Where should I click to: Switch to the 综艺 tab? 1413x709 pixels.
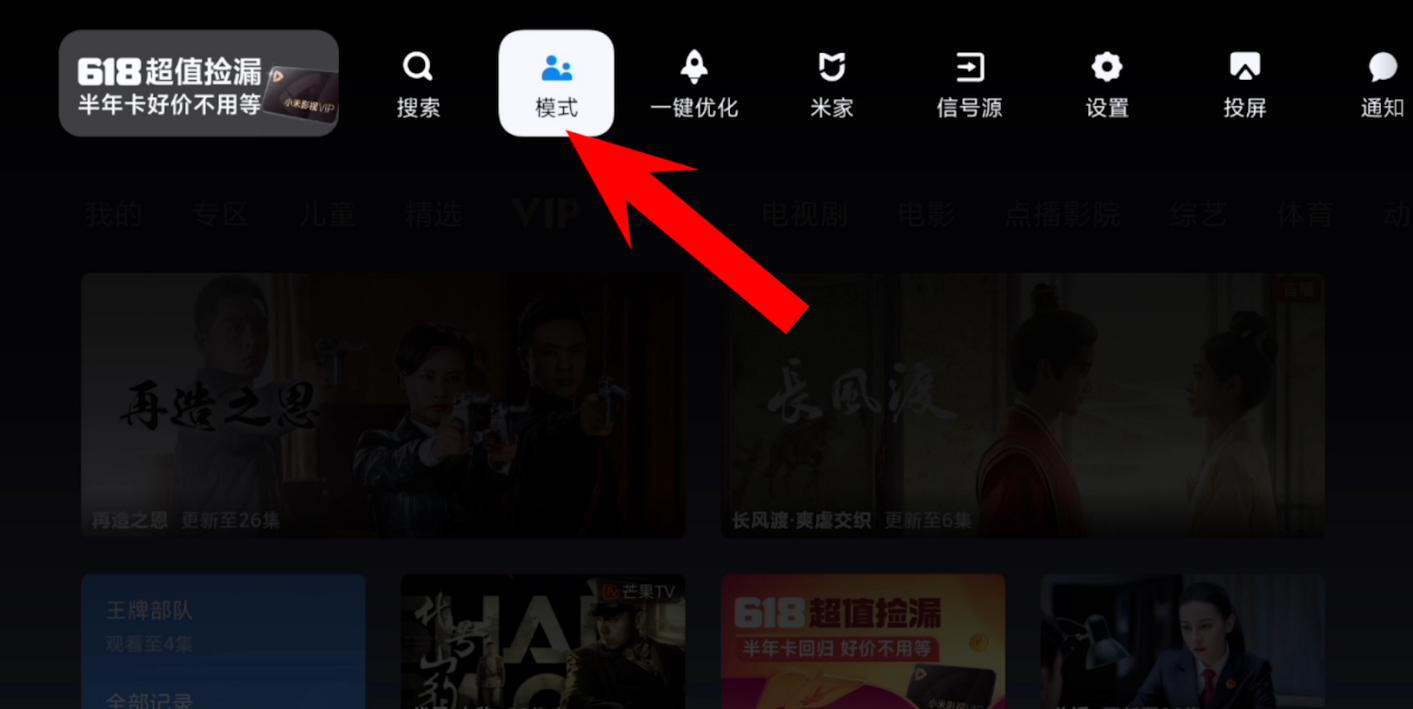[x=1198, y=214]
